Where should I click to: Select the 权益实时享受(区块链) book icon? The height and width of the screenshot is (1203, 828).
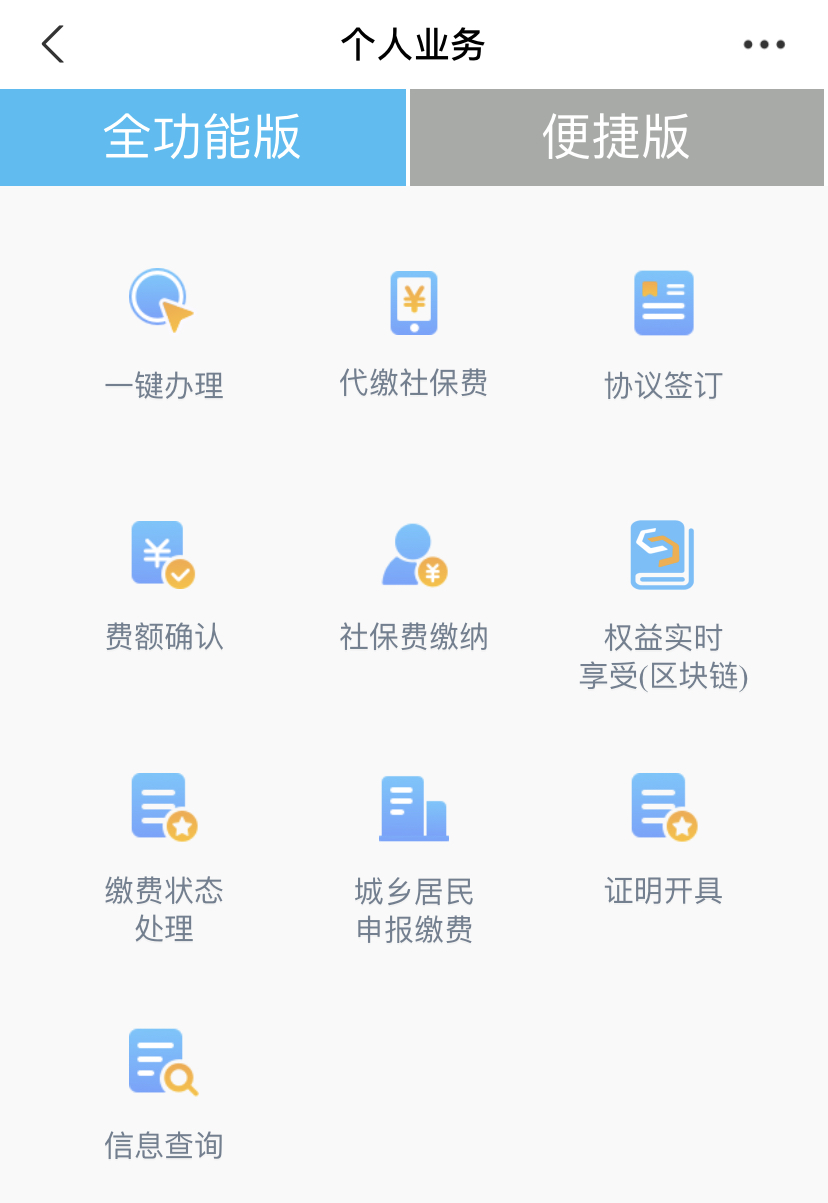(x=662, y=554)
